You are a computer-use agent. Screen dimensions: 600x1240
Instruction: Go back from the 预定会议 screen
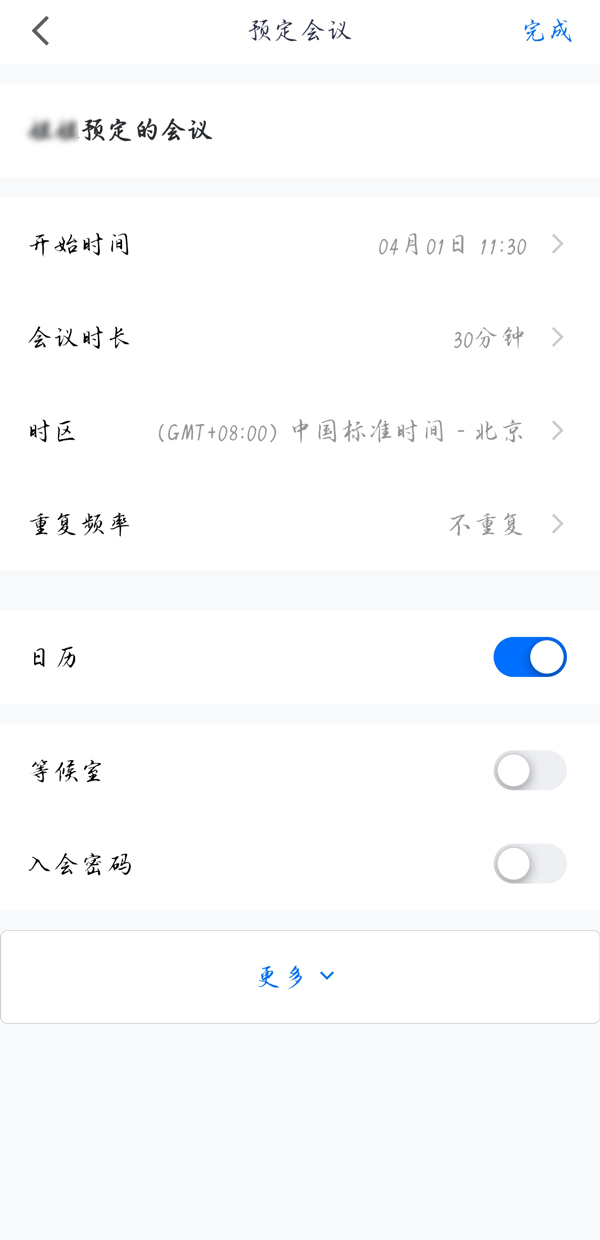[x=40, y=31]
